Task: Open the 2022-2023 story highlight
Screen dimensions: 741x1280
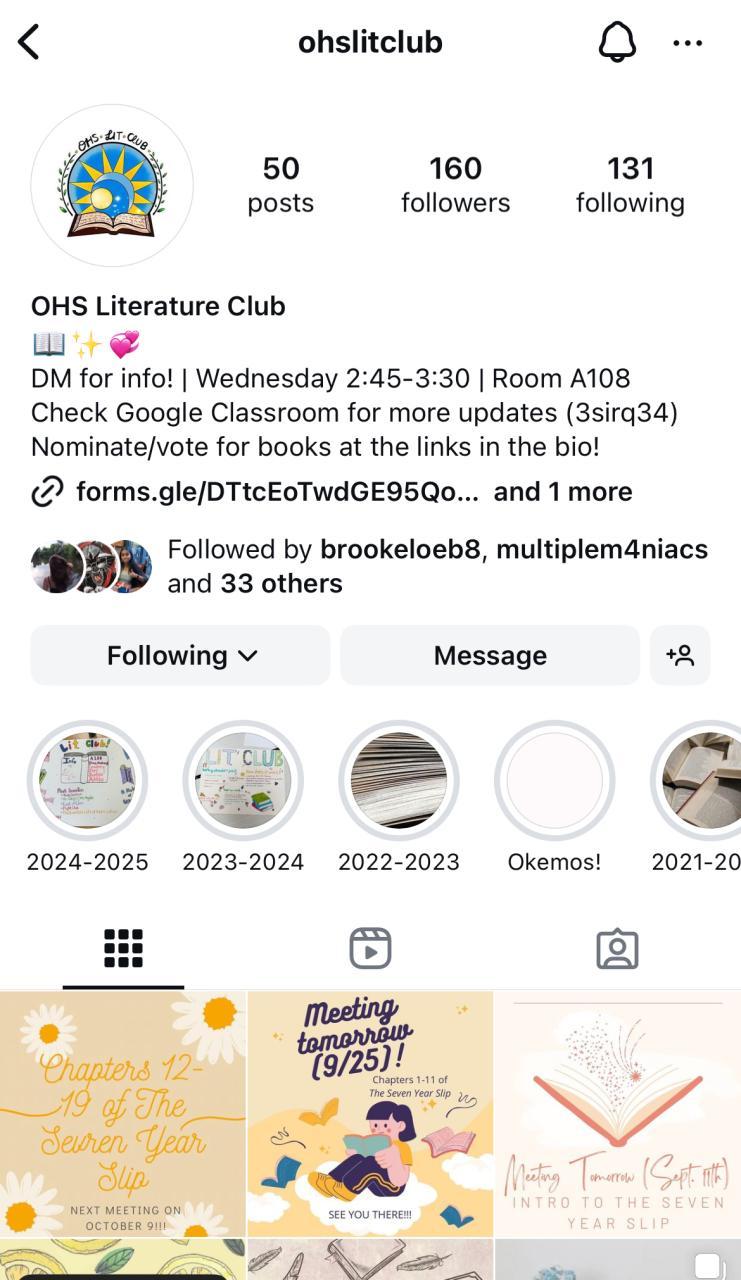Action: [x=399, y=781]
